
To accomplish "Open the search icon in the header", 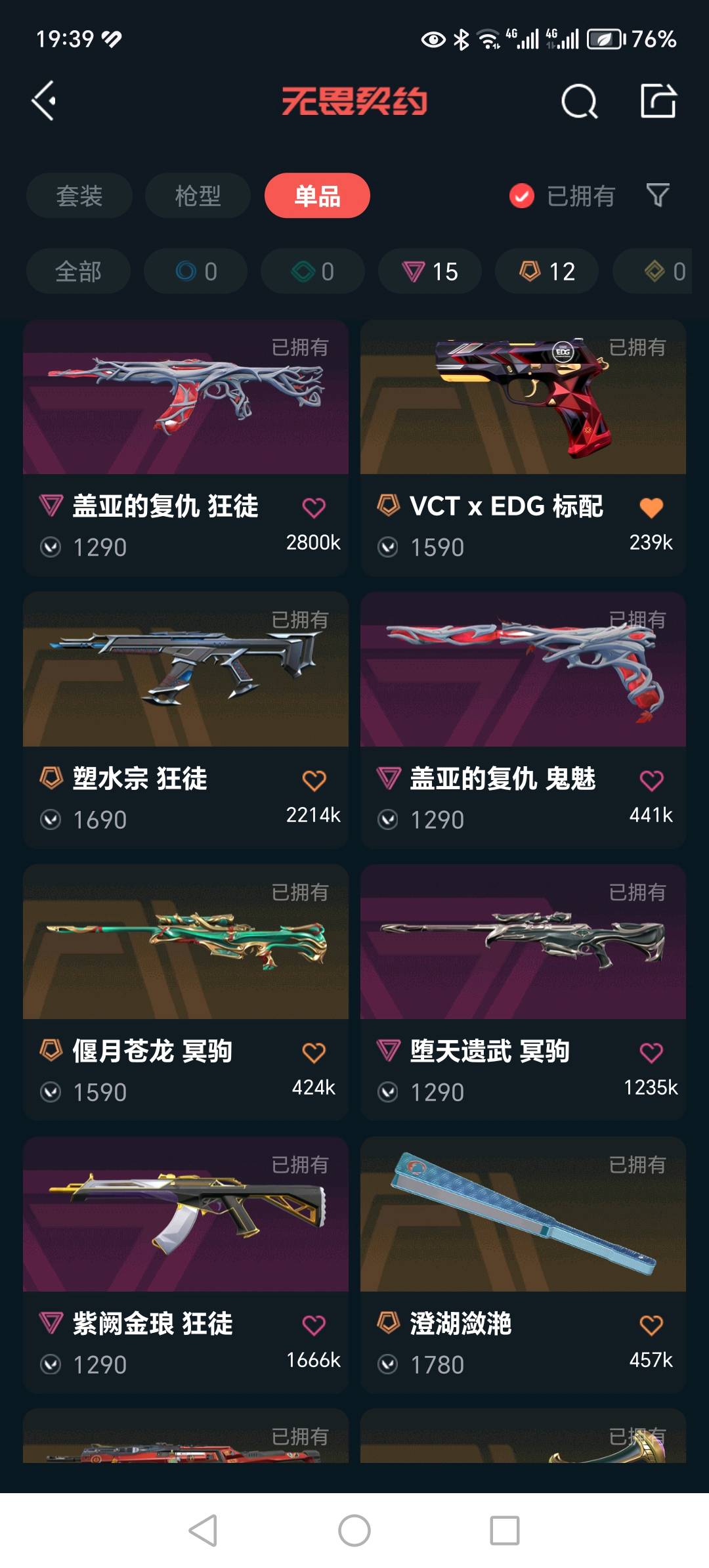I will [579, 102].
